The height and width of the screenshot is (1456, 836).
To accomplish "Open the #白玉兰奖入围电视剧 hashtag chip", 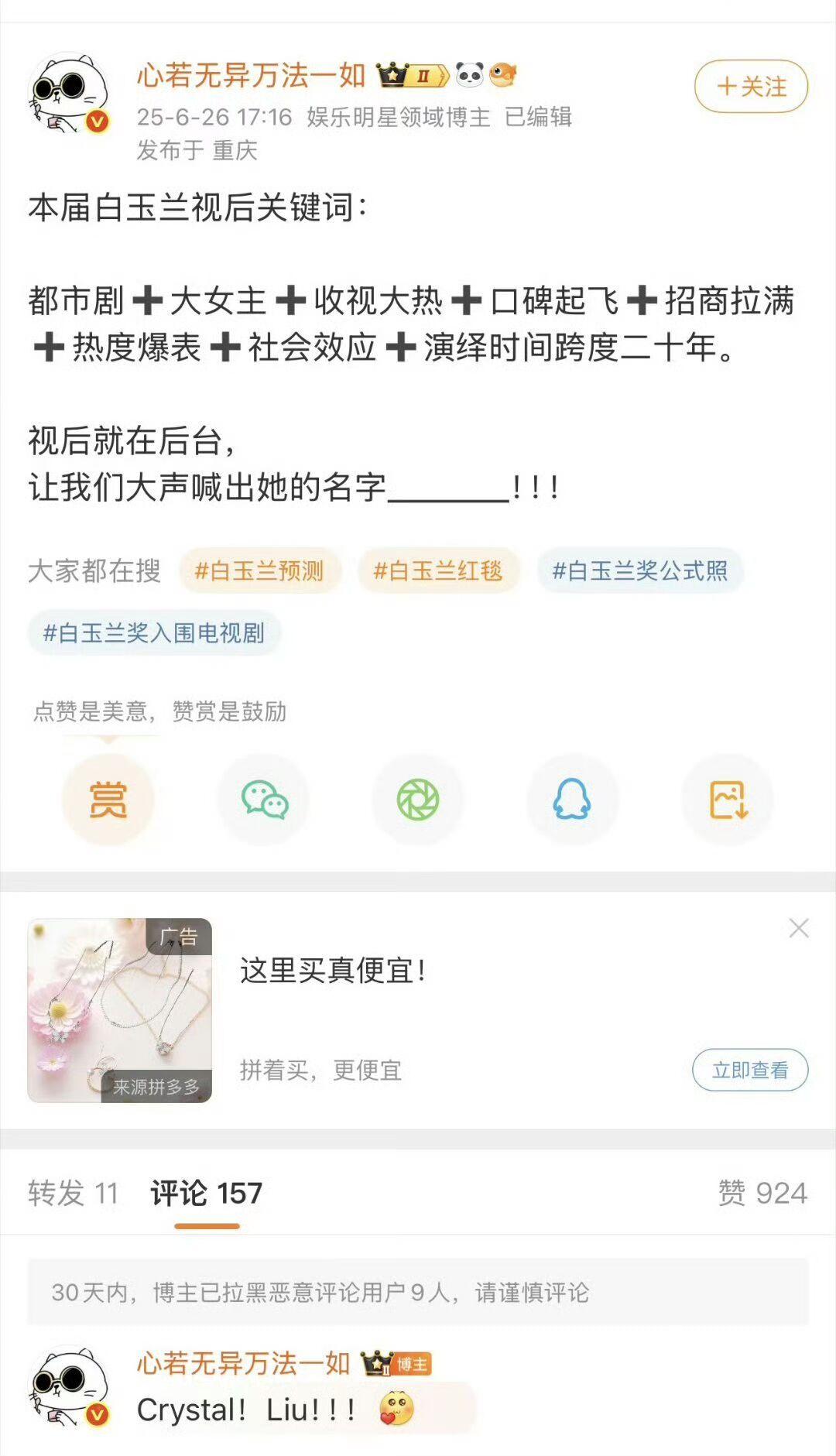I will 154,633.
